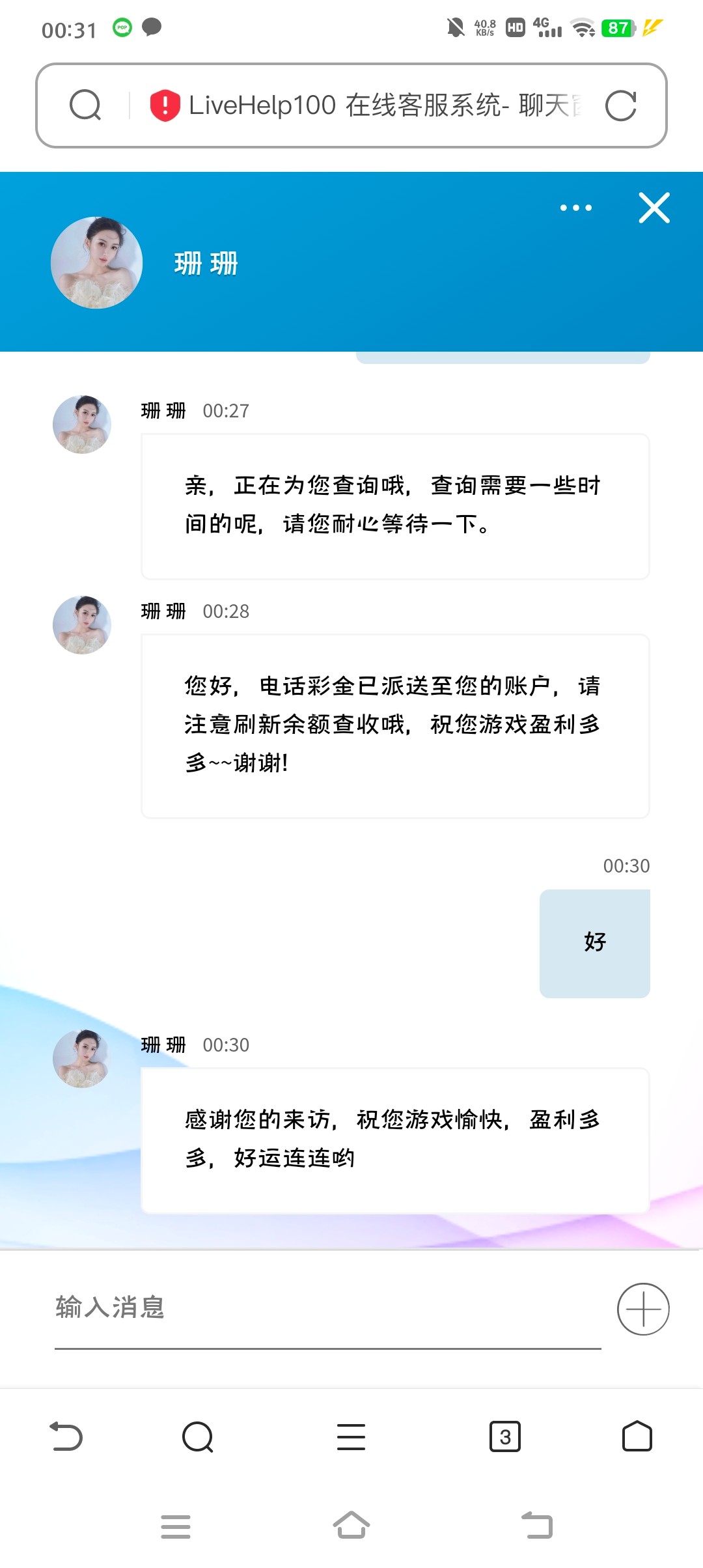Open the plus attachment button
The width and height of the screenshot is (703, 1568).
pos(643,1309)
